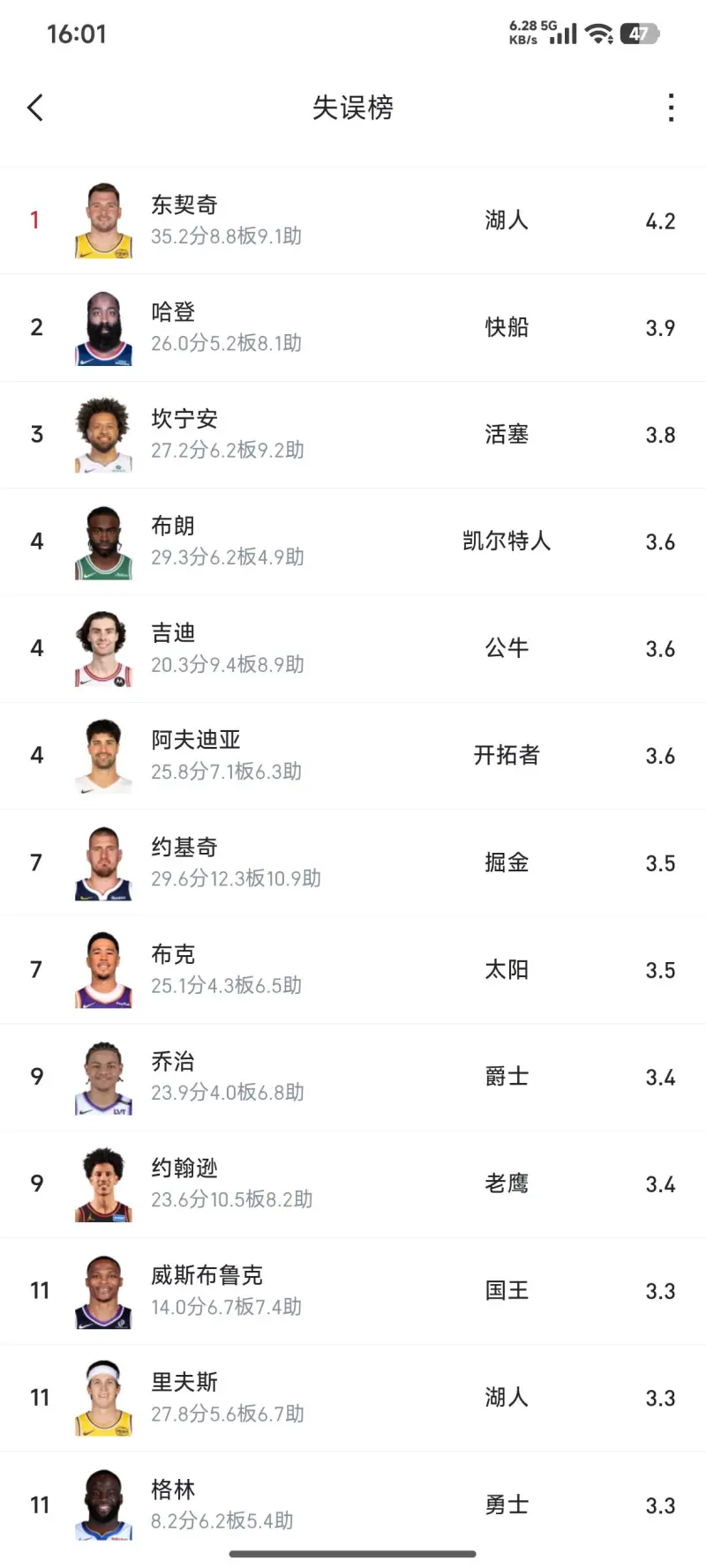Tap the clock showing 16:01

79,34
